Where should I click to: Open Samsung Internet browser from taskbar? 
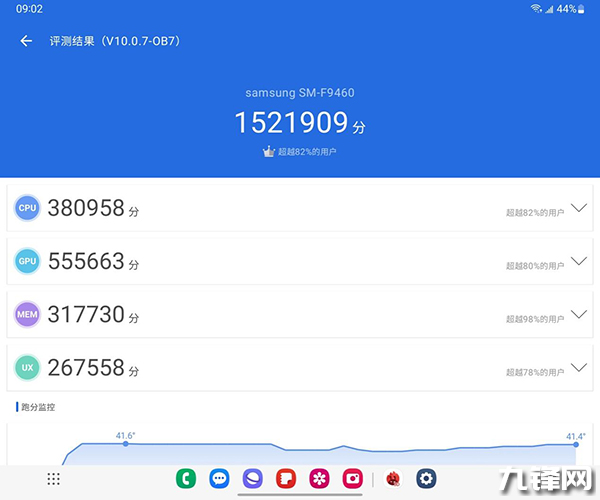point(252,479)
